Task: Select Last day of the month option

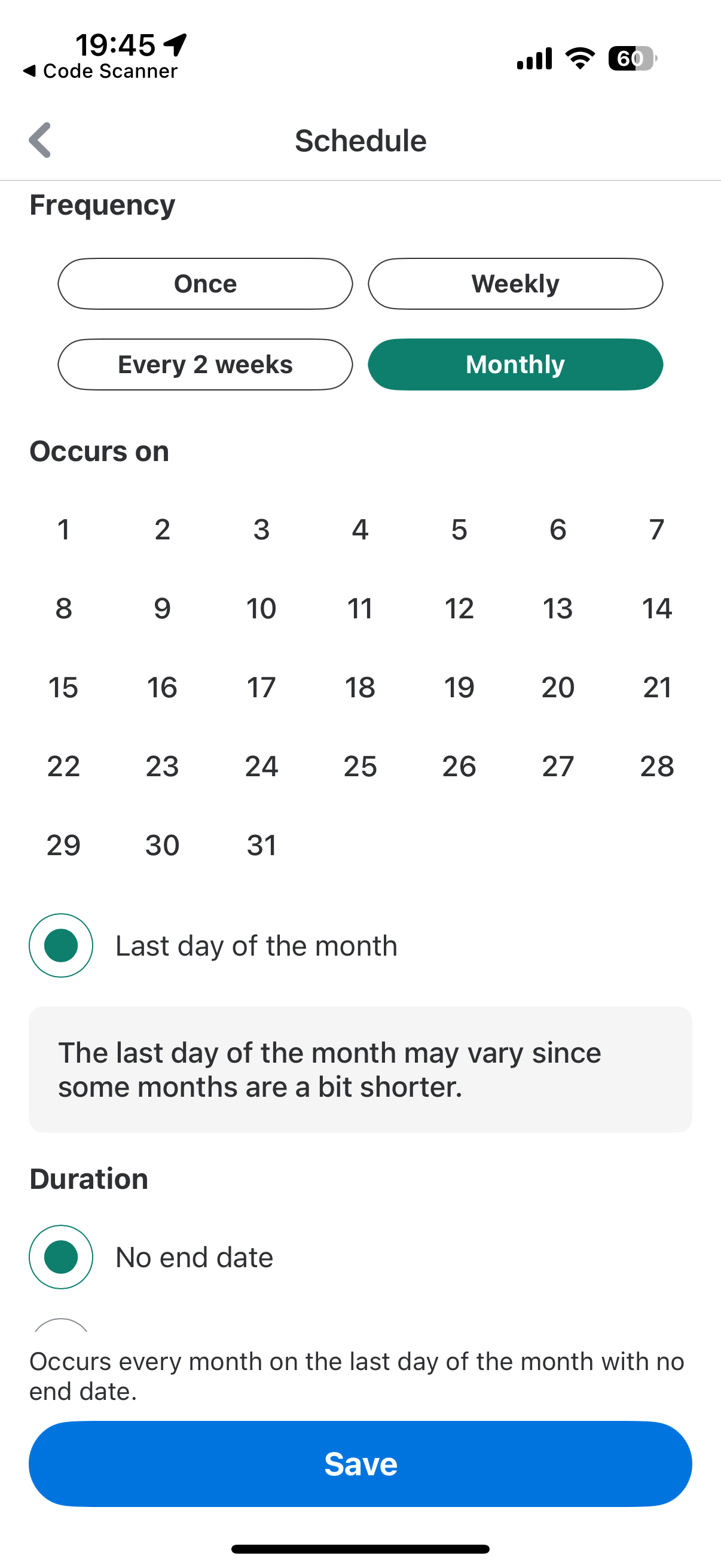Action: coord(61,945)
